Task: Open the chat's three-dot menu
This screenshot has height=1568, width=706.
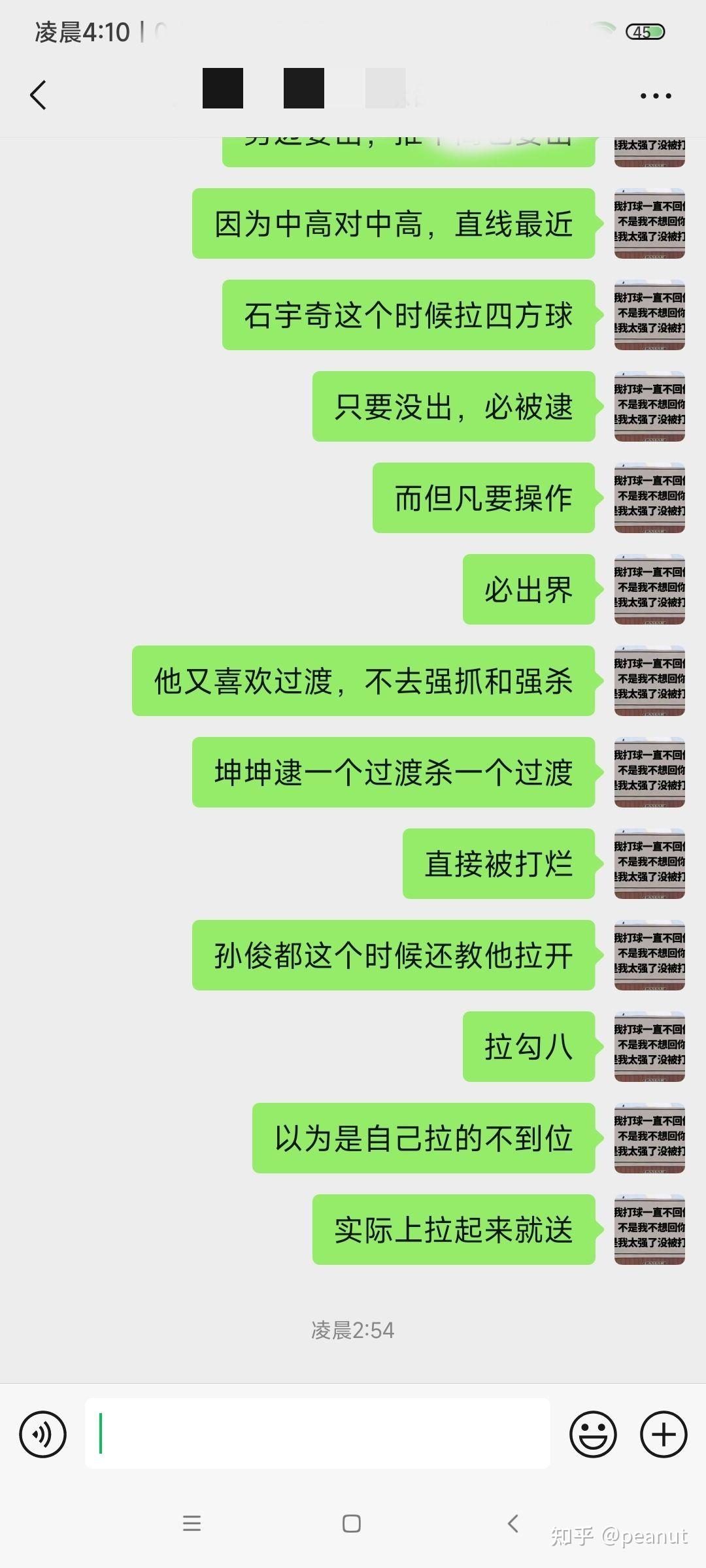Action: (656, 96)
